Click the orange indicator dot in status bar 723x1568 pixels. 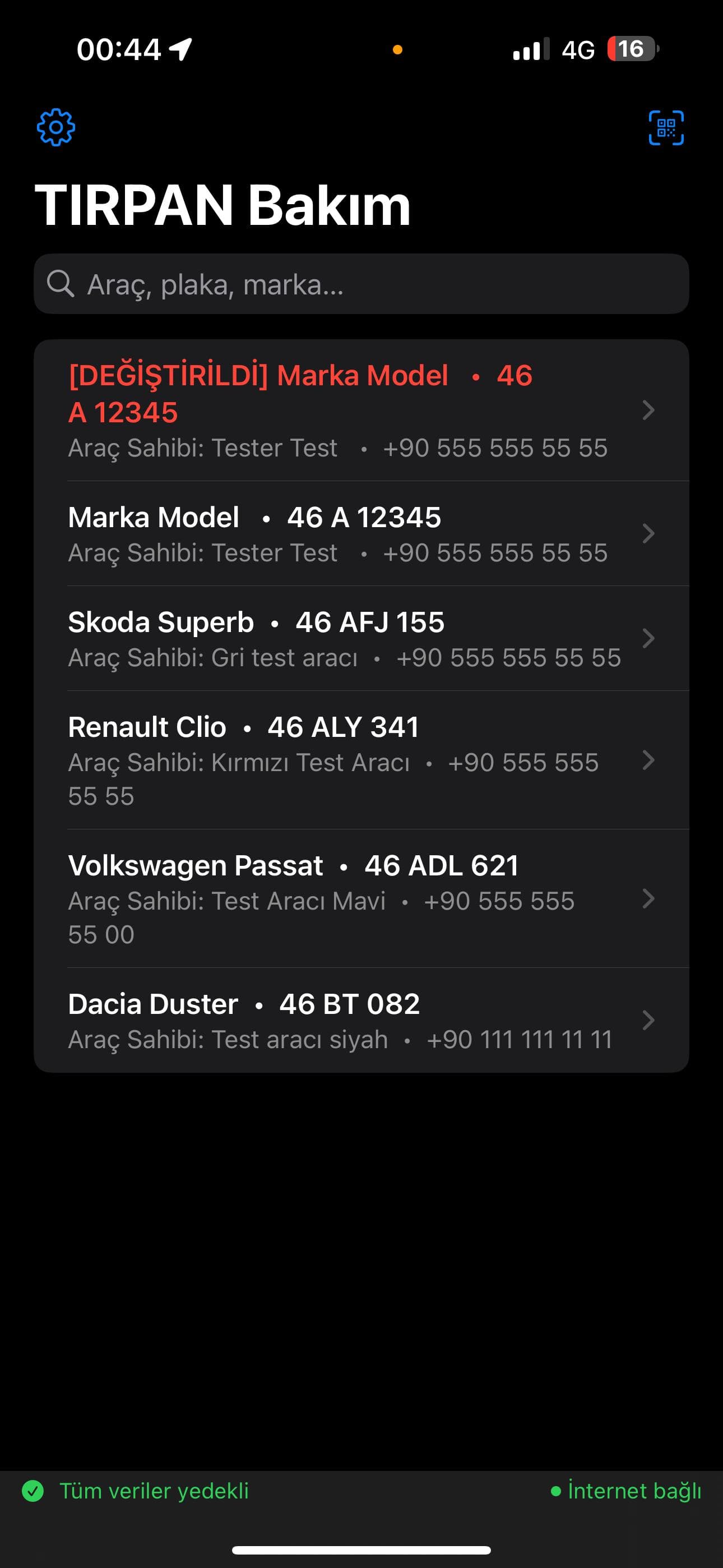(398, 50)
